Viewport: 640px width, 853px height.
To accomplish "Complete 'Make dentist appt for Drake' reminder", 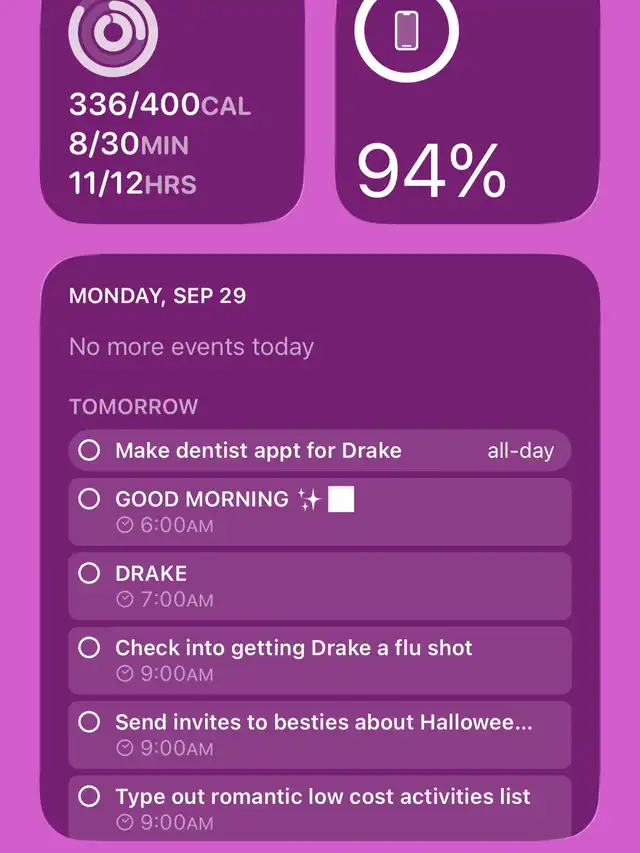I will (89, 451).
